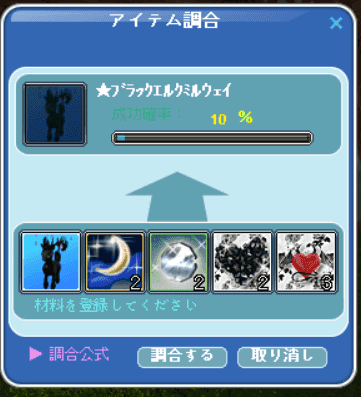Select the black heart material slot
This screenshot has height=397, width=361.
(242, 262)
